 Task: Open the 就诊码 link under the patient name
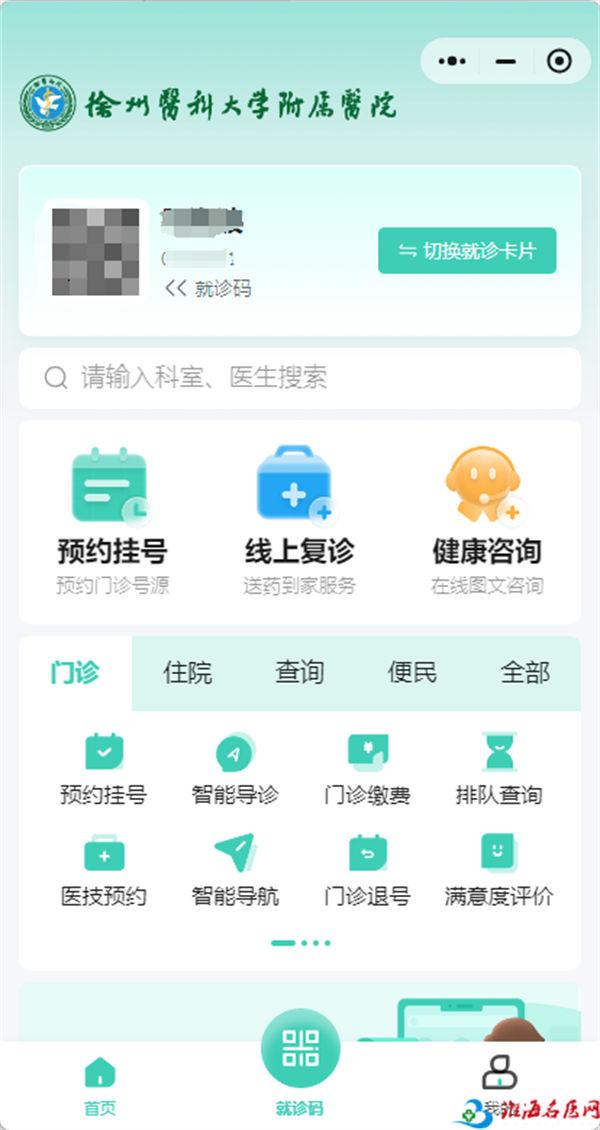pyautogui.click(x=208, y=289)
